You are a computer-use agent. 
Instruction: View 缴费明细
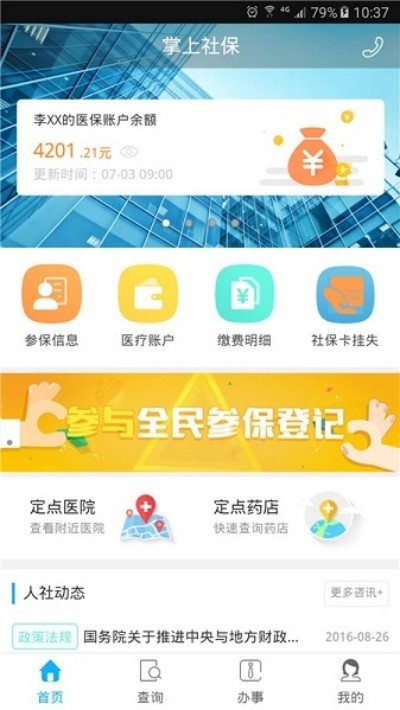(x=244, y=305)
